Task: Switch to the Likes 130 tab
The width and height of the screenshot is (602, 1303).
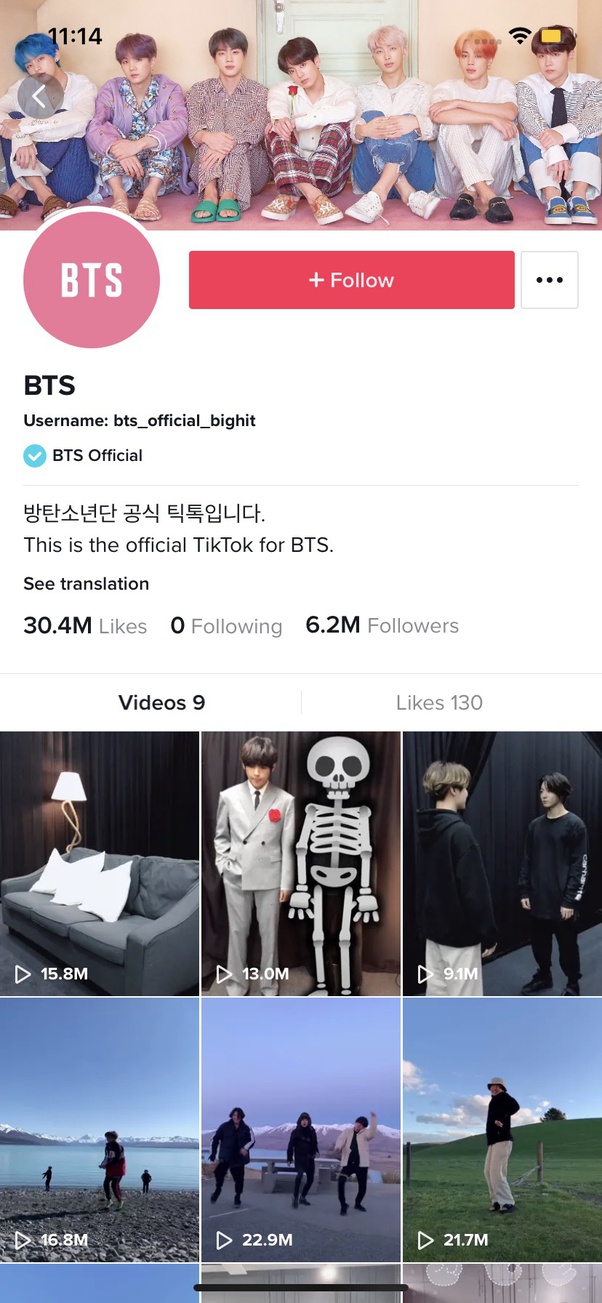Action: 439,703
